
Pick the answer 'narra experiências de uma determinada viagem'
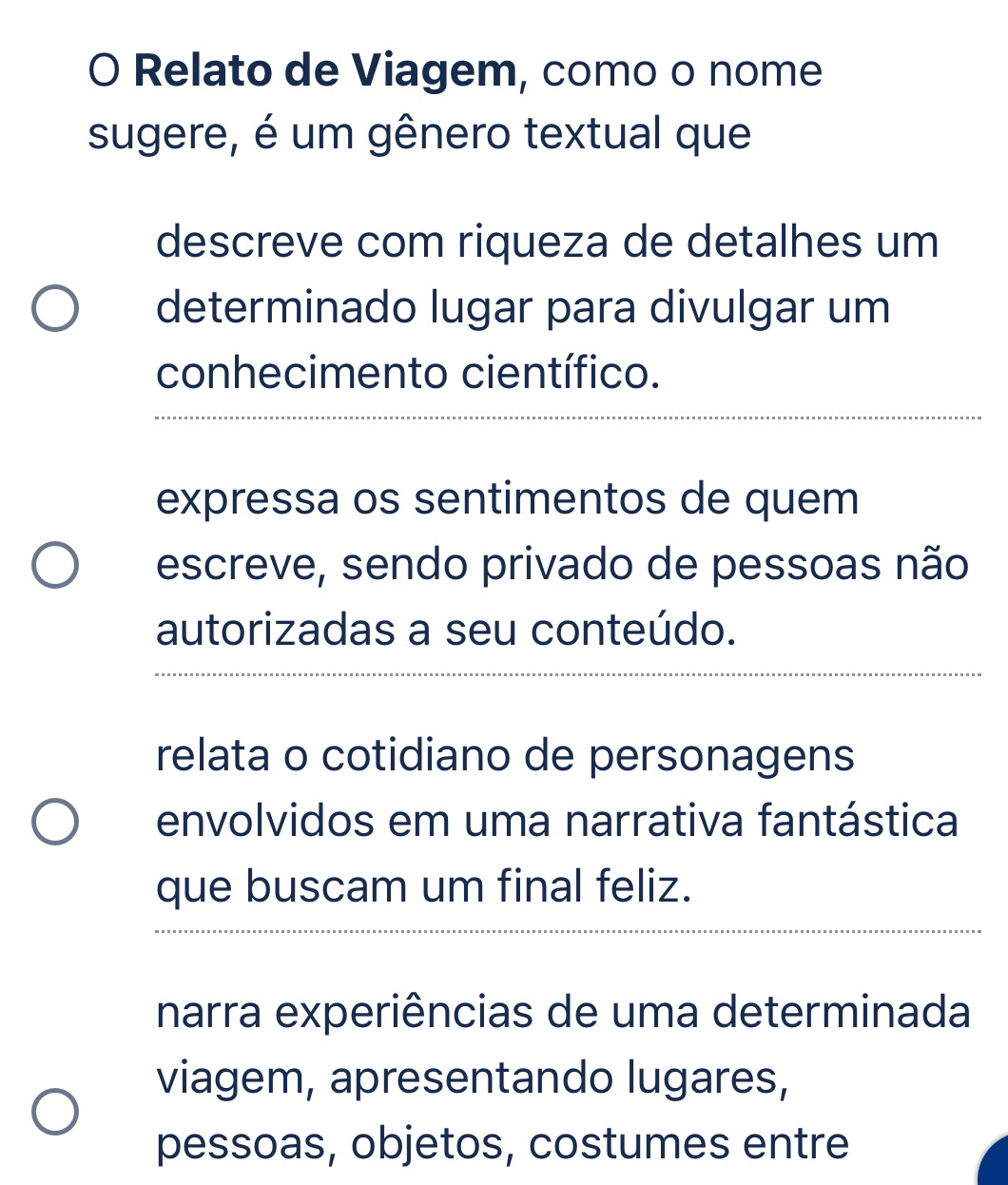[55, 1112]
